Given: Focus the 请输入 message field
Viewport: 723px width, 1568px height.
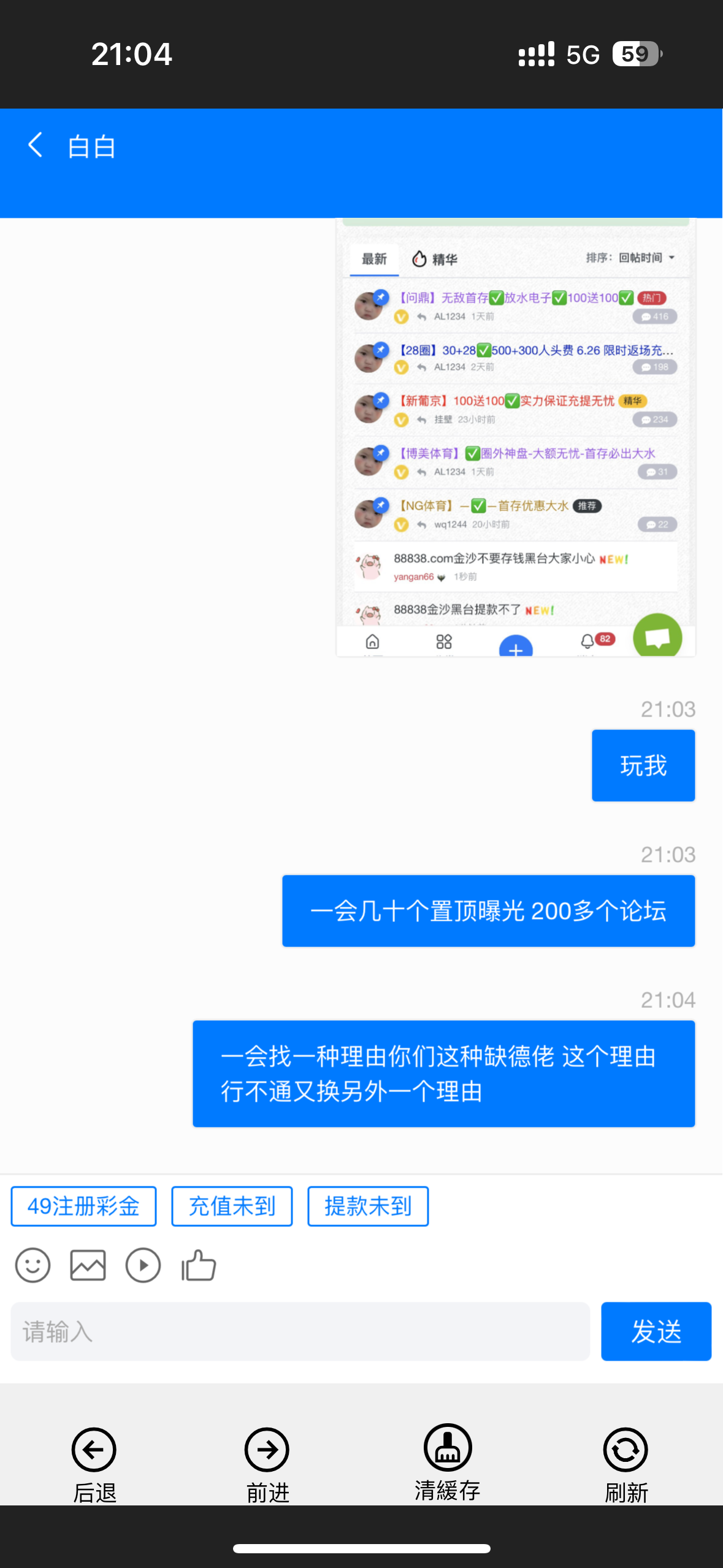Looking at the screenshot, I should tap(300, 1331).
